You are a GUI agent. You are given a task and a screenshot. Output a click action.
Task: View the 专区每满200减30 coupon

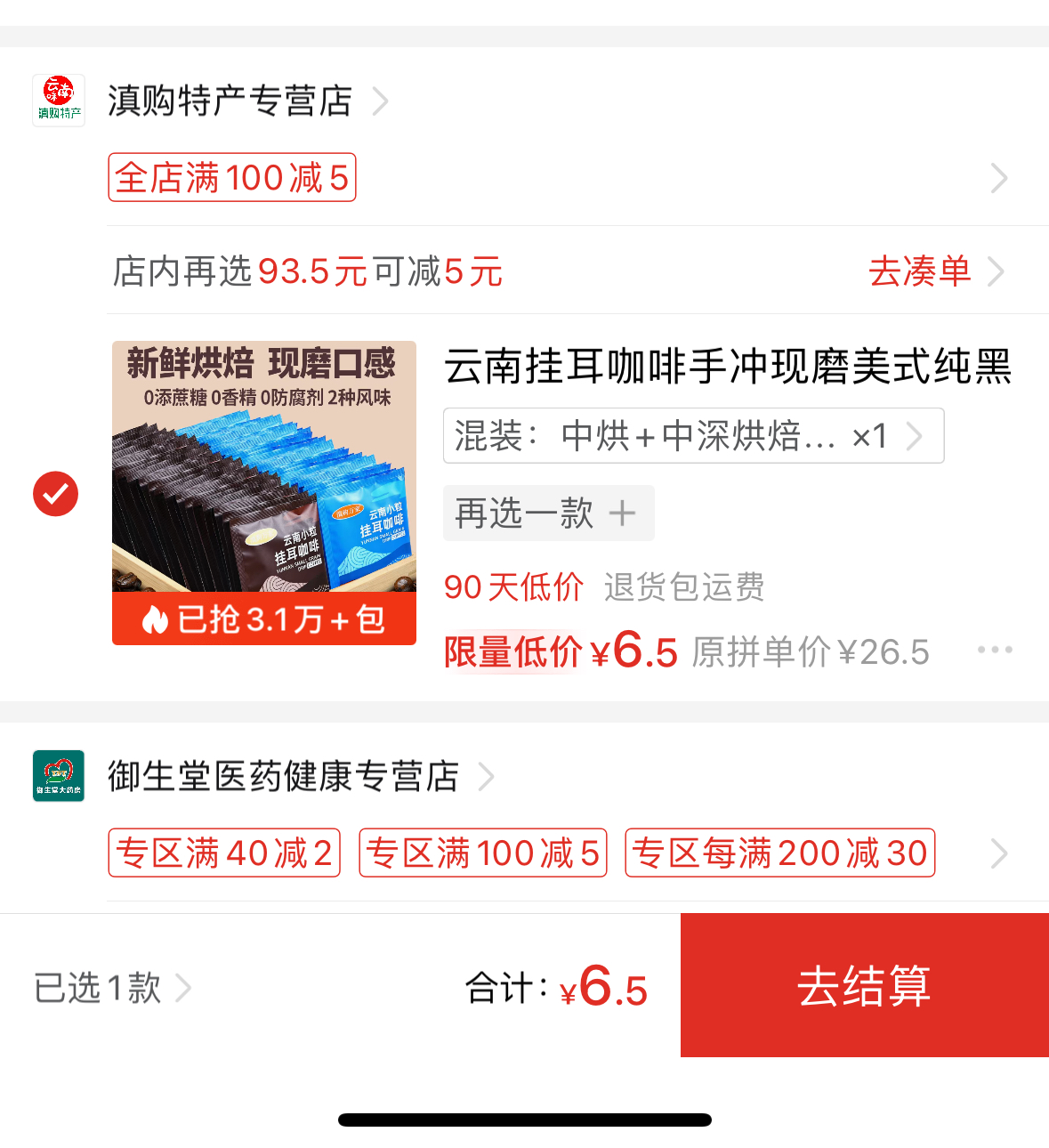(779, 853)
